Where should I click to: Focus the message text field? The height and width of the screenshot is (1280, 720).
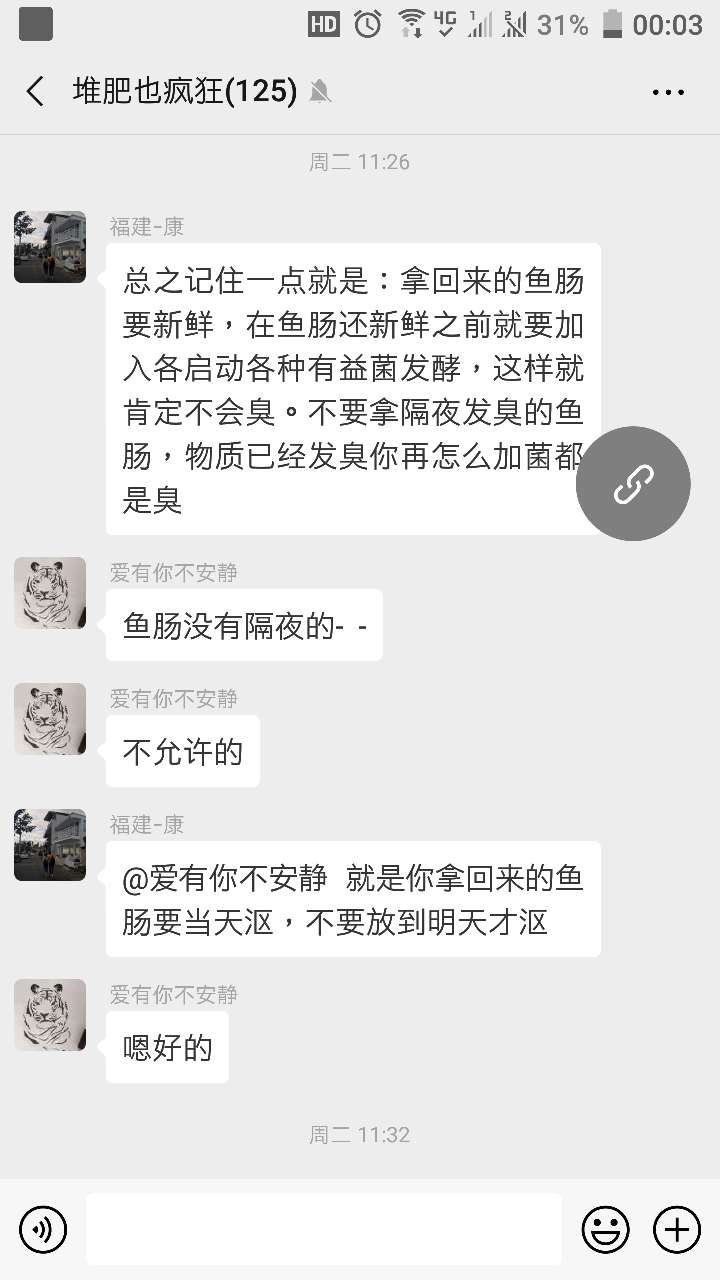pos(323,1229)
